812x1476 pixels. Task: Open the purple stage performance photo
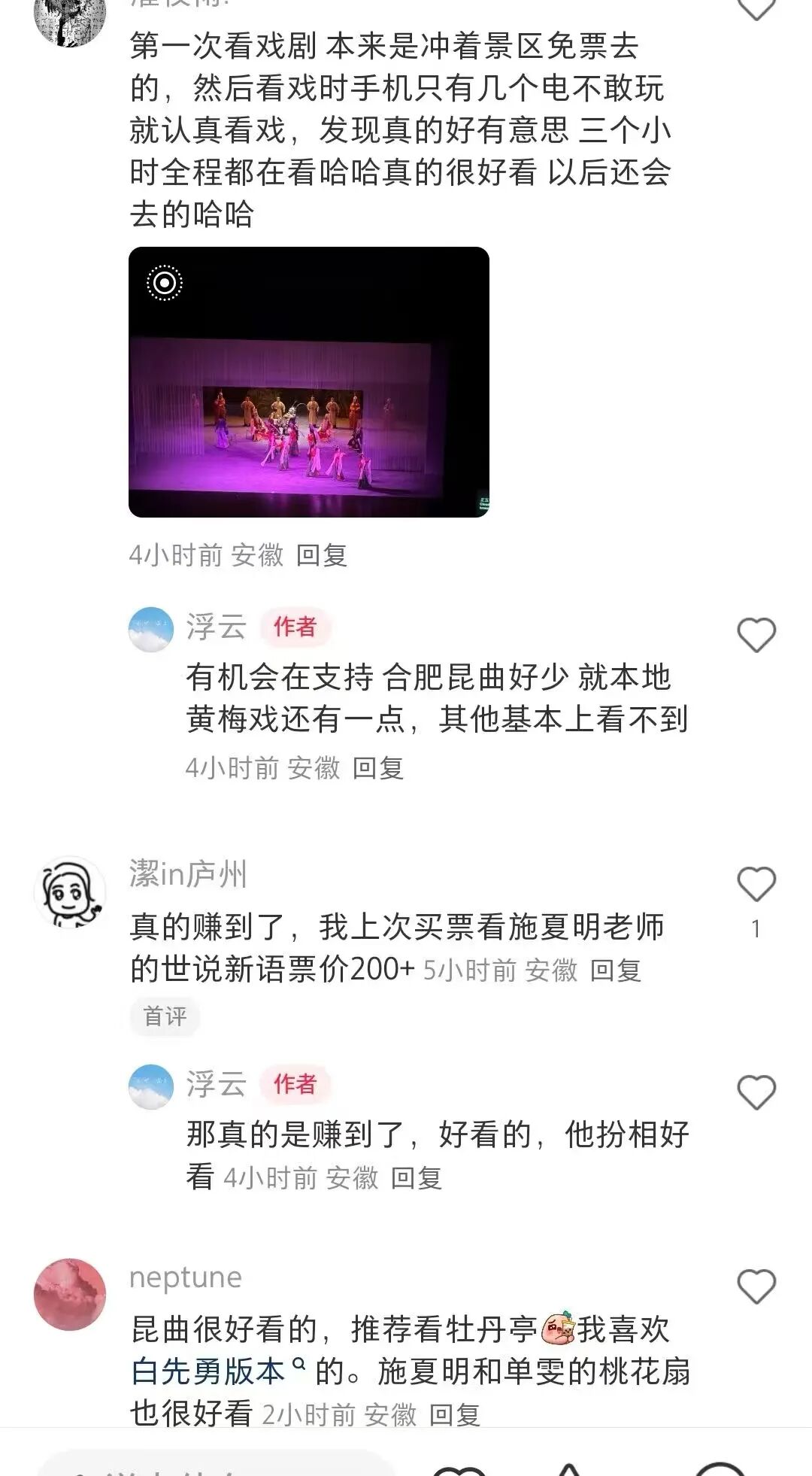308,381
